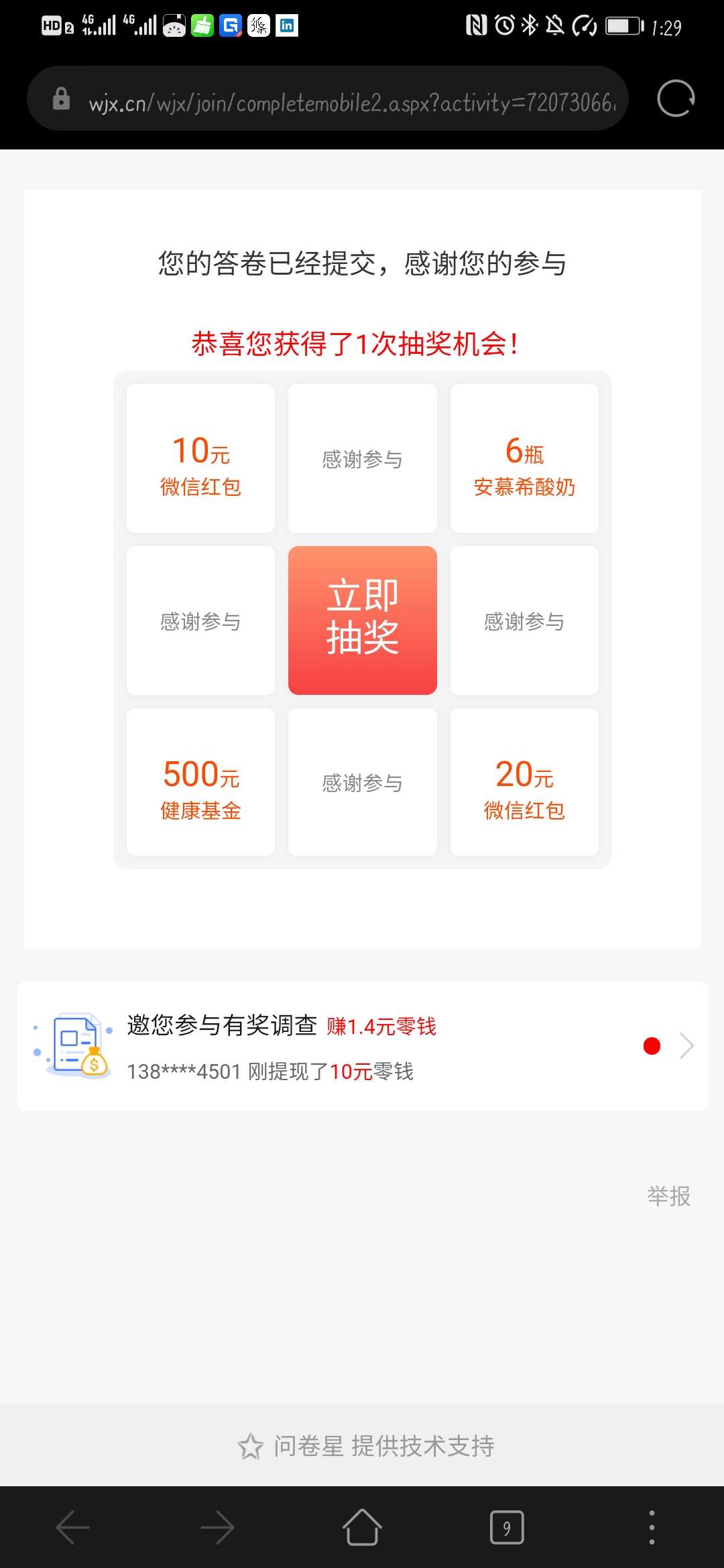Open the browser three-dot overflow menu
724x1568 pixels.
tap(652, 1528)
